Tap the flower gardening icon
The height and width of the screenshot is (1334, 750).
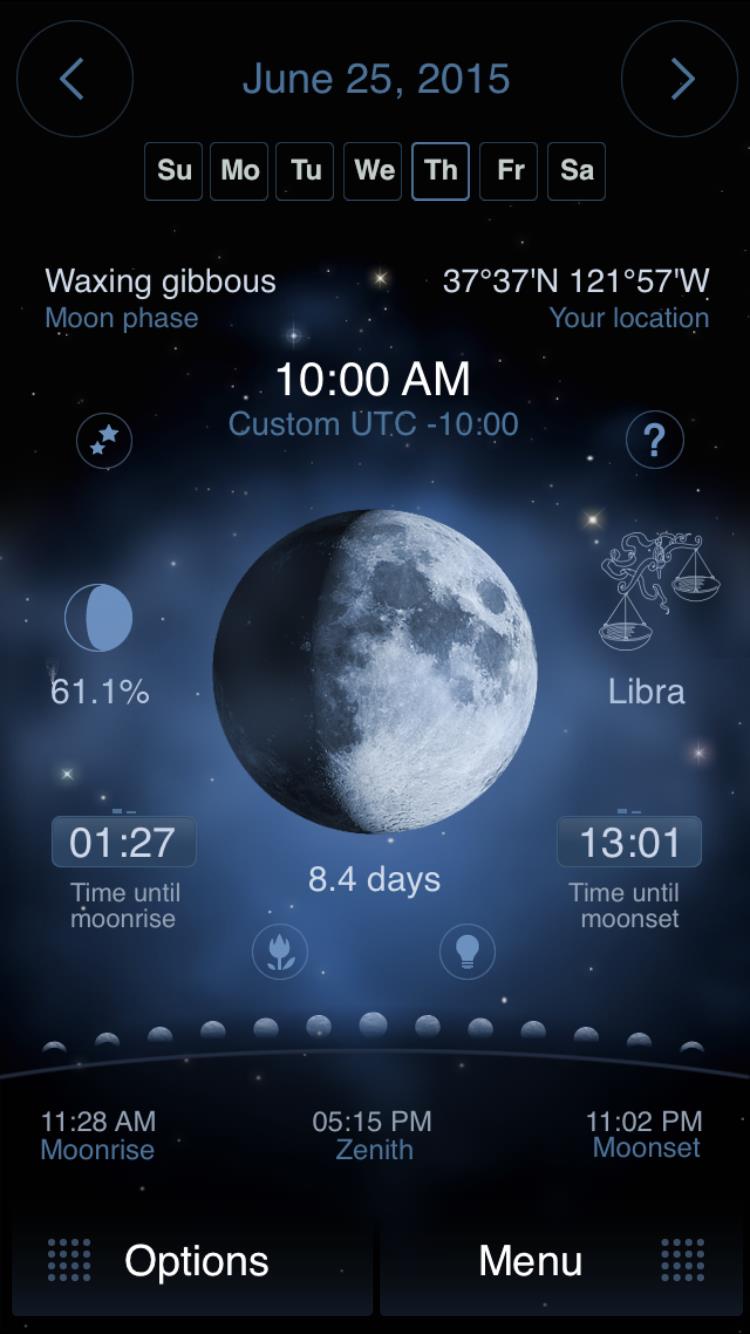pyautogui.click(x=280, y=951)
